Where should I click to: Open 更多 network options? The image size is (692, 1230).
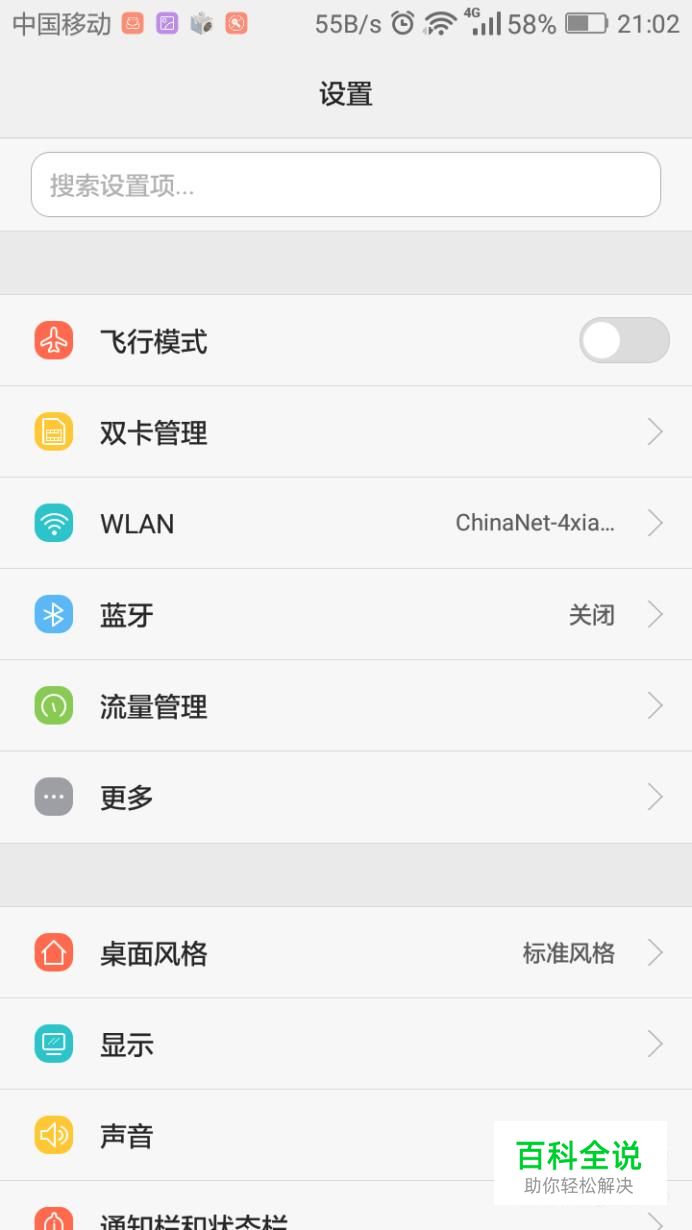(345, 797)
